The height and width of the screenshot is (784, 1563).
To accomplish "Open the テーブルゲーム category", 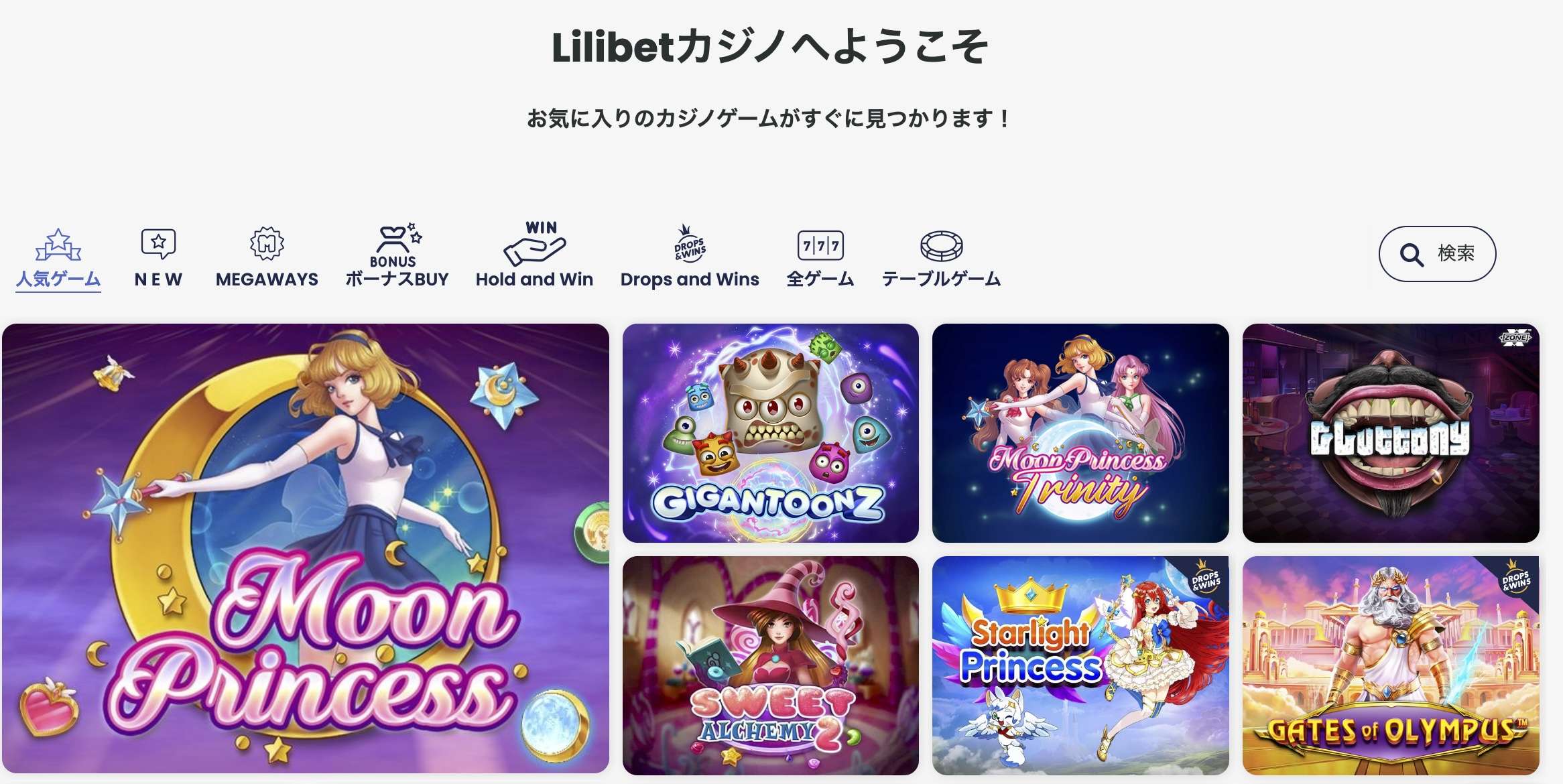I will tap(941, 259).
